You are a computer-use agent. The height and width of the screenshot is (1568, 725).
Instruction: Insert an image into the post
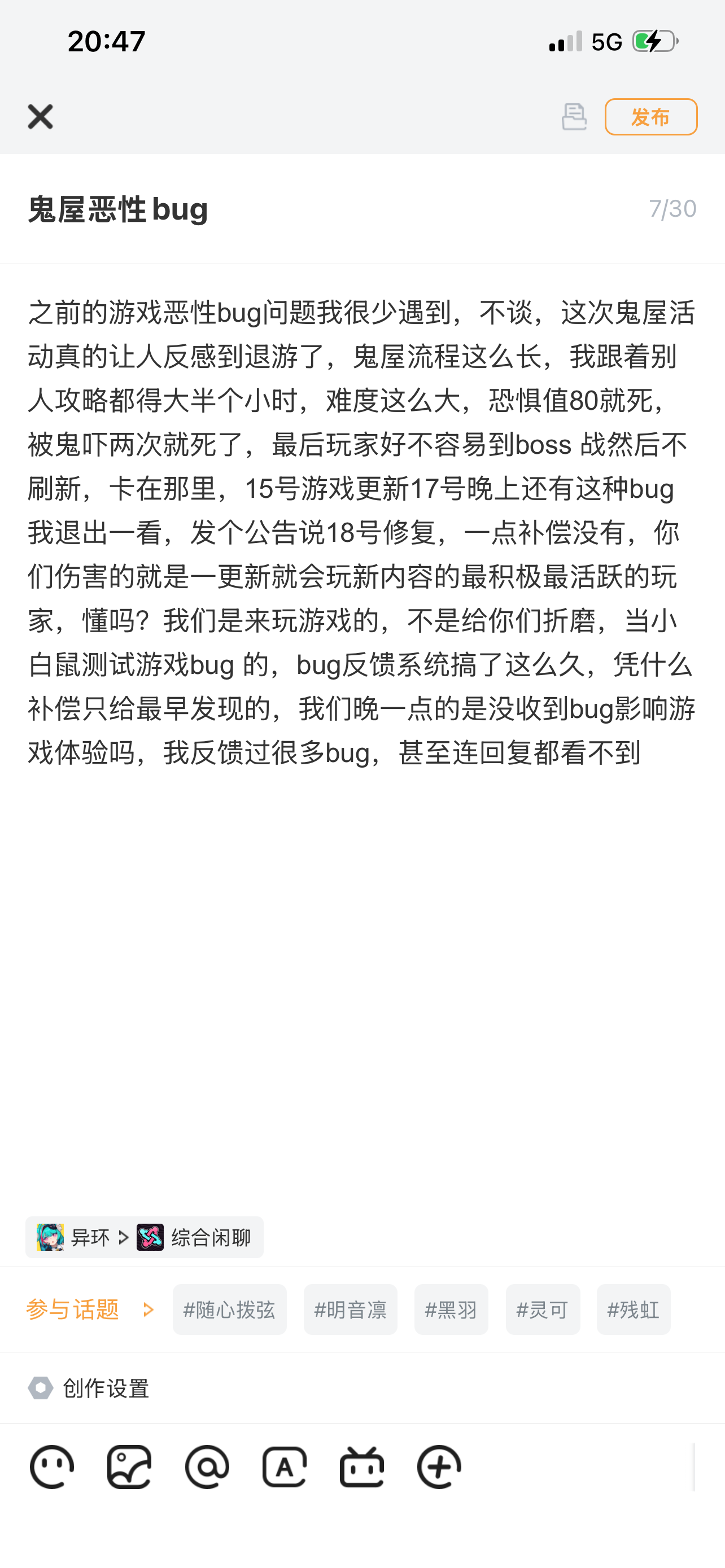129,1467
